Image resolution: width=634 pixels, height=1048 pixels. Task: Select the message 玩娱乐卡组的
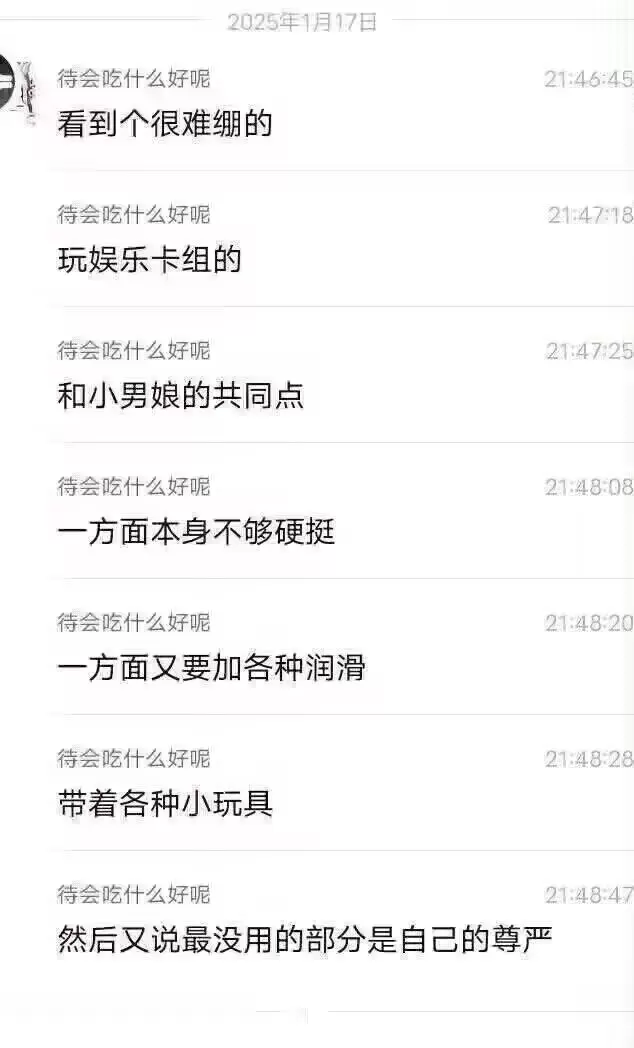[149, 260]
